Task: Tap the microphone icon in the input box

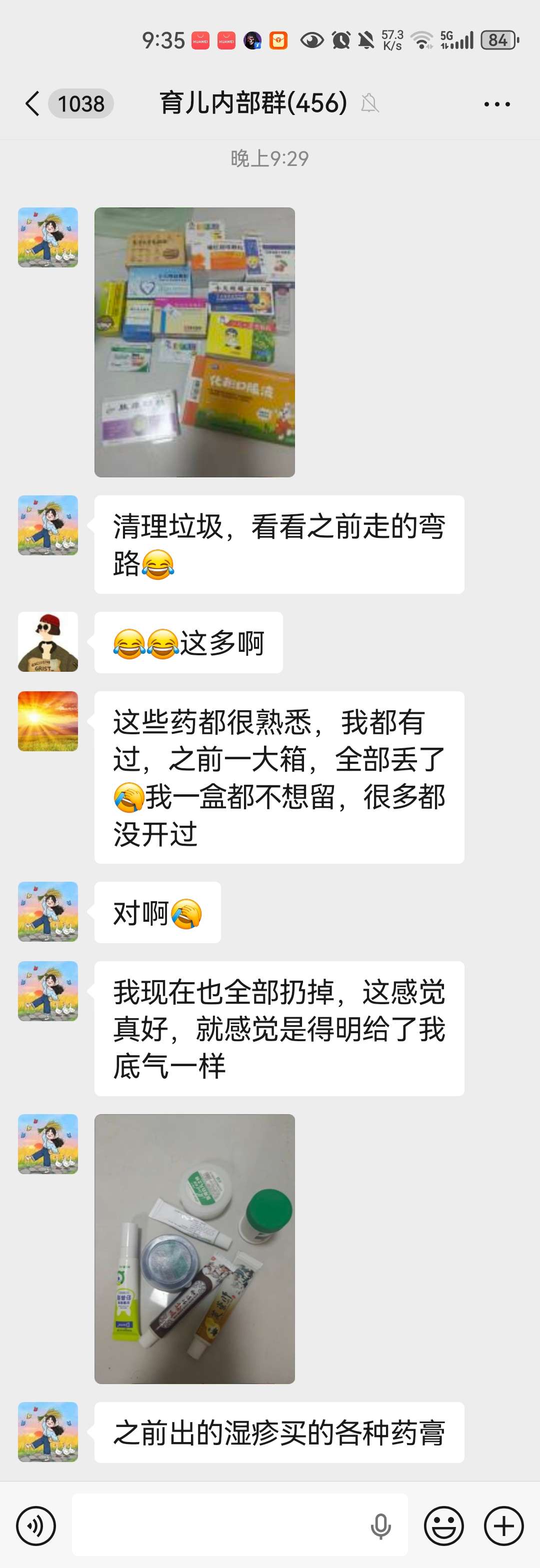Action: point(381,1526)
